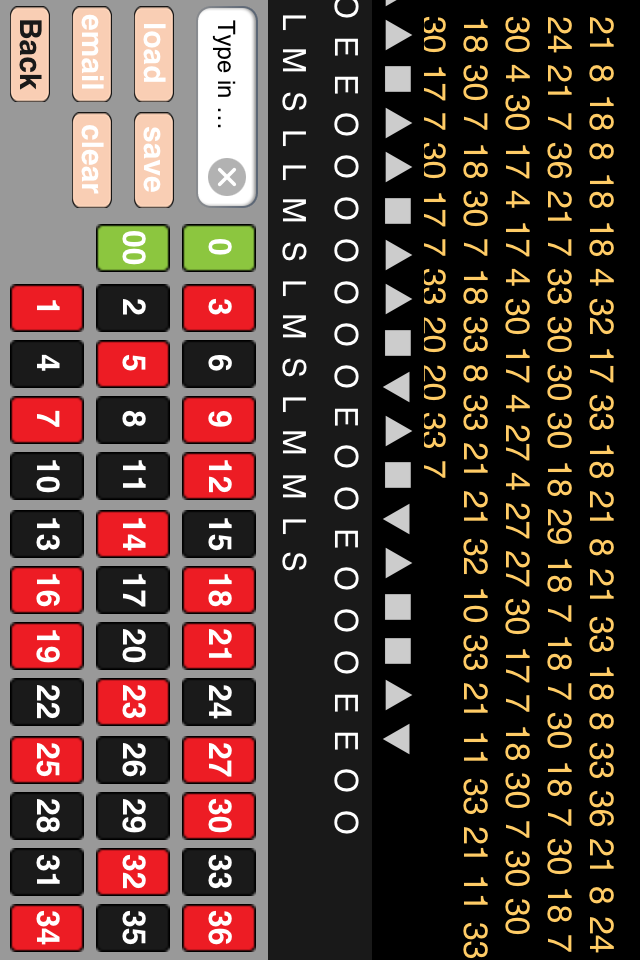Tap number 17 on the grid
Viewport: 640px width, 960px height.
(133, 590)
